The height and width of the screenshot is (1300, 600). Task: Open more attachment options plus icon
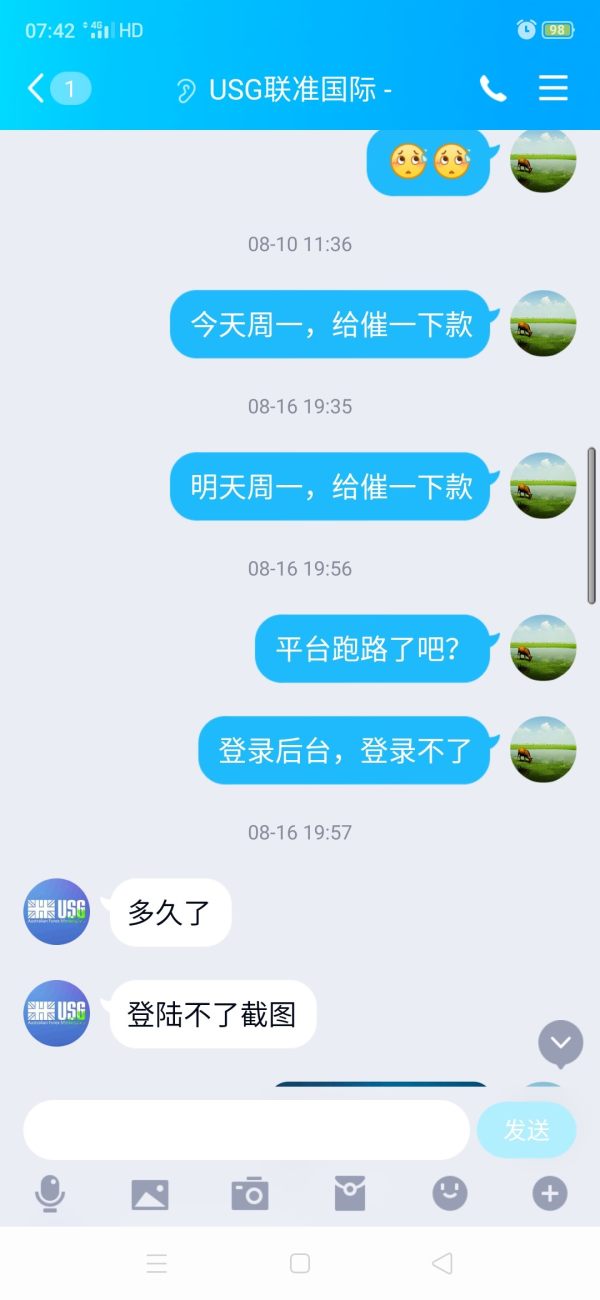550,1193
